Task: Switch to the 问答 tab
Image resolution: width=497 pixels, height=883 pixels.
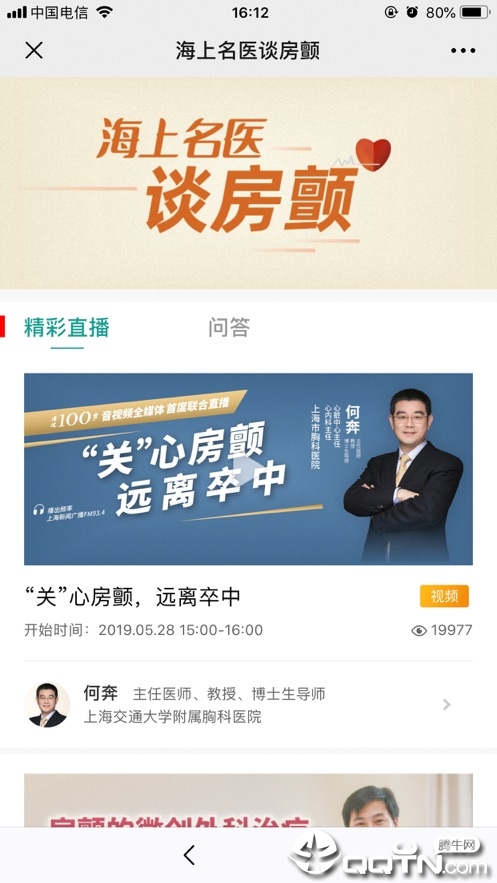Action: [x=229, y=327]
